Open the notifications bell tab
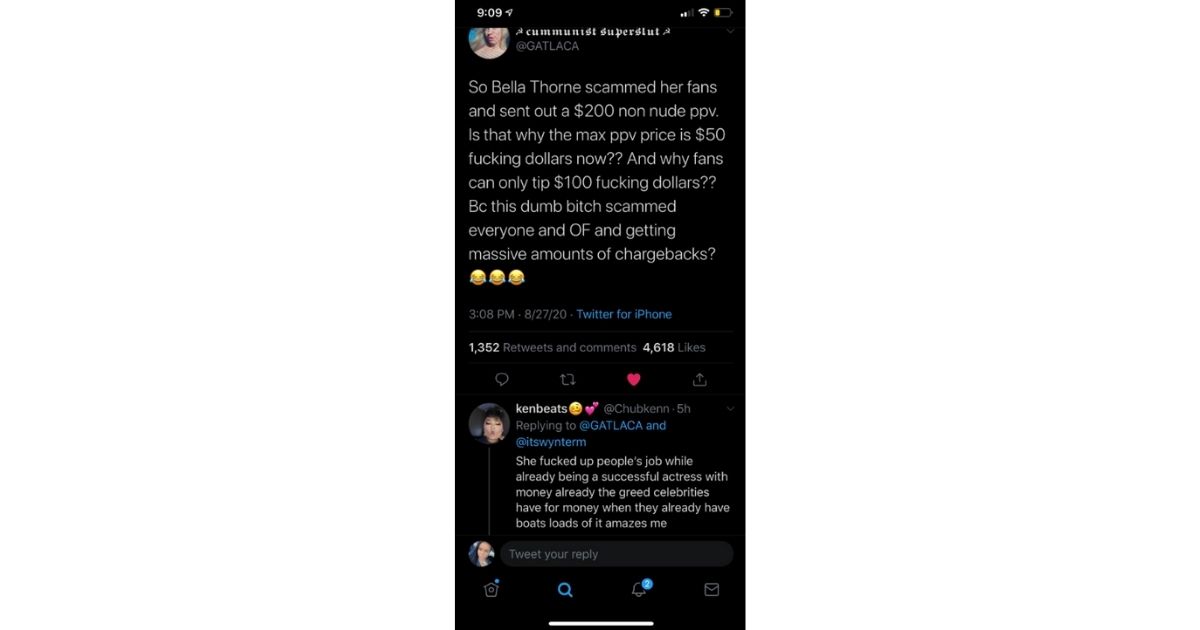The width and height of the screenshot is (1200, 630). (x=639, y=590)
